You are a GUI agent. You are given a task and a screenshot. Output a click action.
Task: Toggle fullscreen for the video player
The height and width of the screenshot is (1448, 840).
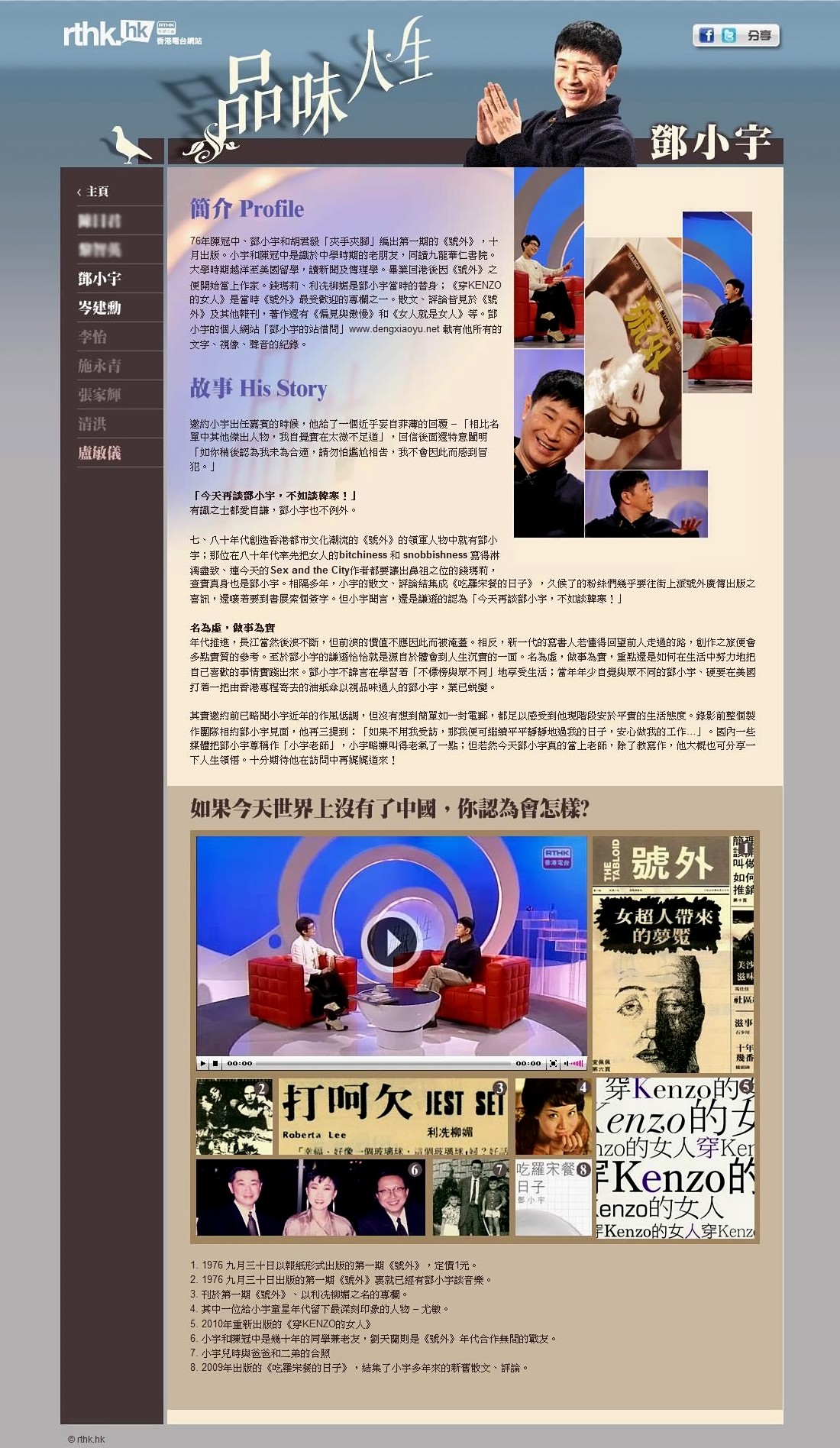coord(554,1063)
